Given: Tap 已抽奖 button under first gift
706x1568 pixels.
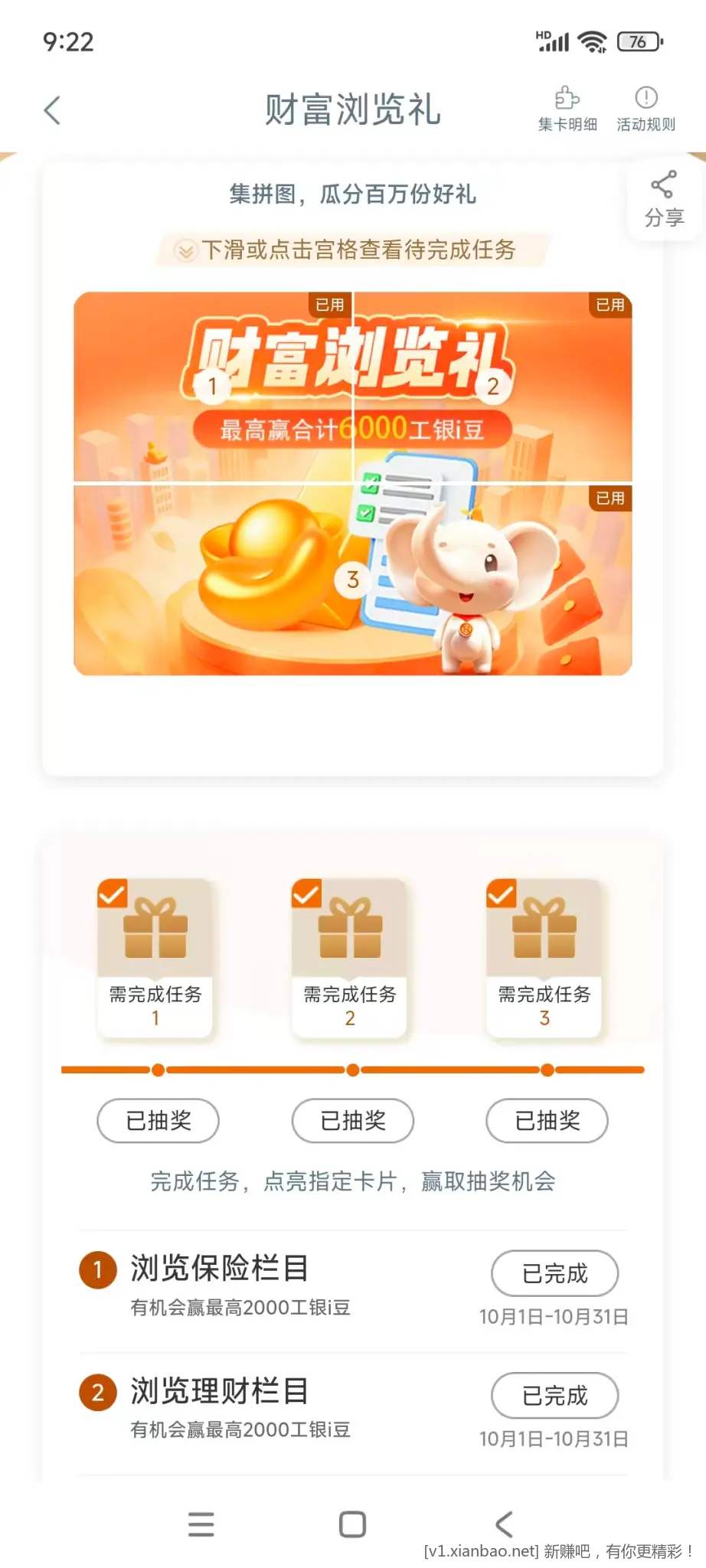Looking at the screenshot, I should point(159,1121).
